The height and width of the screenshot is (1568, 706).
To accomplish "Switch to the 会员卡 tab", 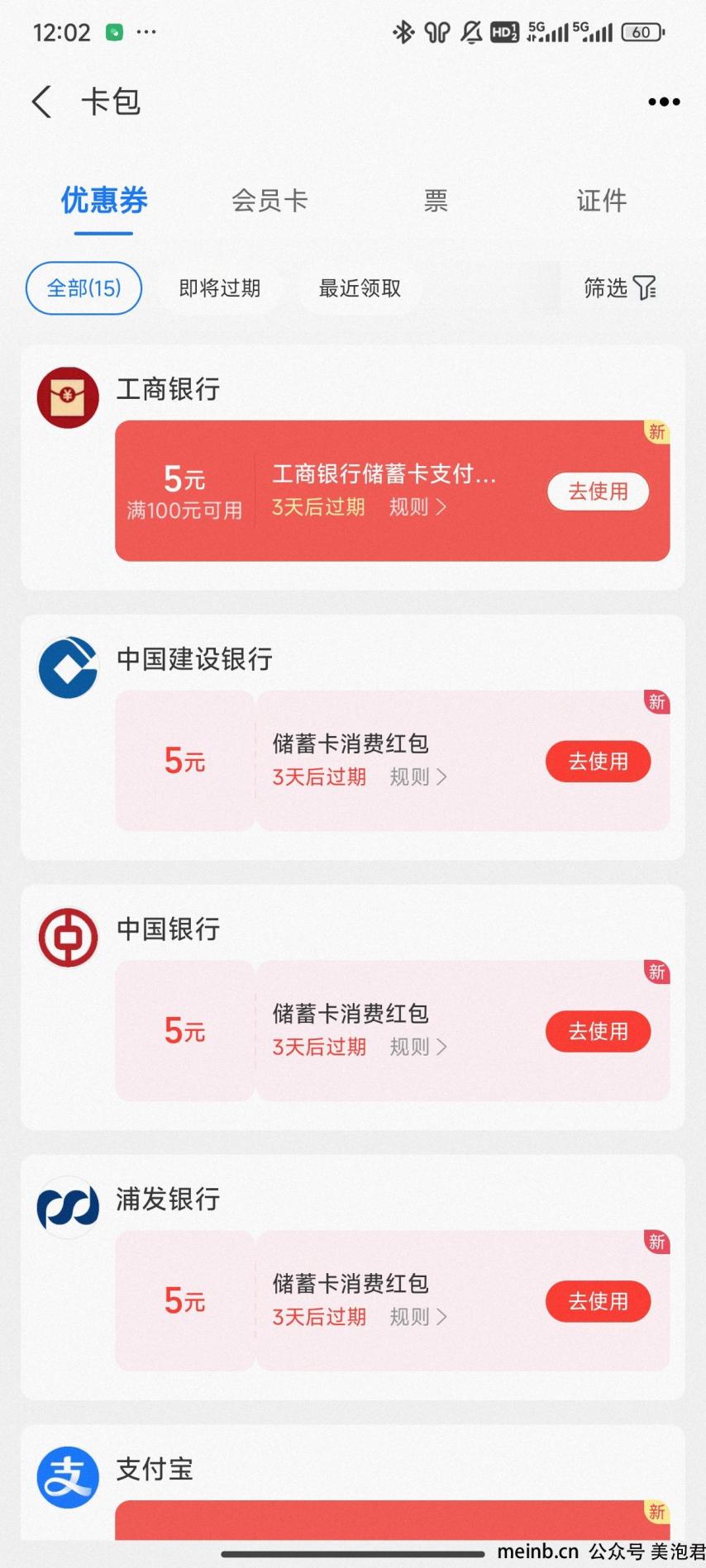I will coord(270,201).
